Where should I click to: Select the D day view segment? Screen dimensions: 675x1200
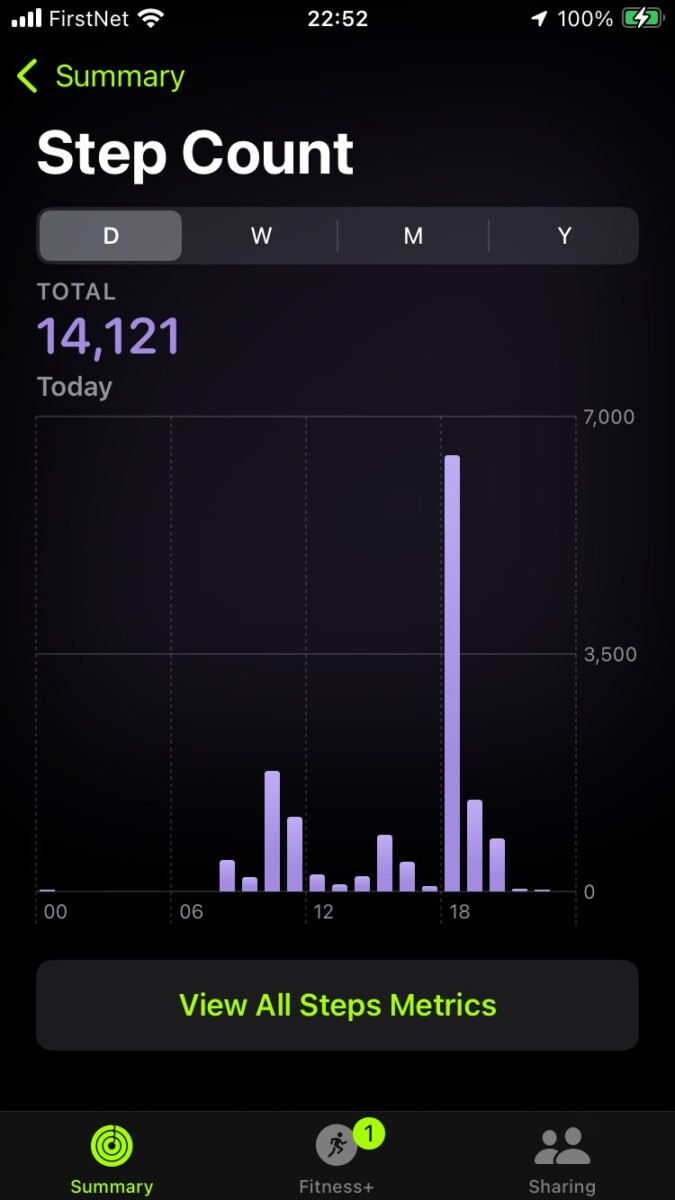(111, 236)
